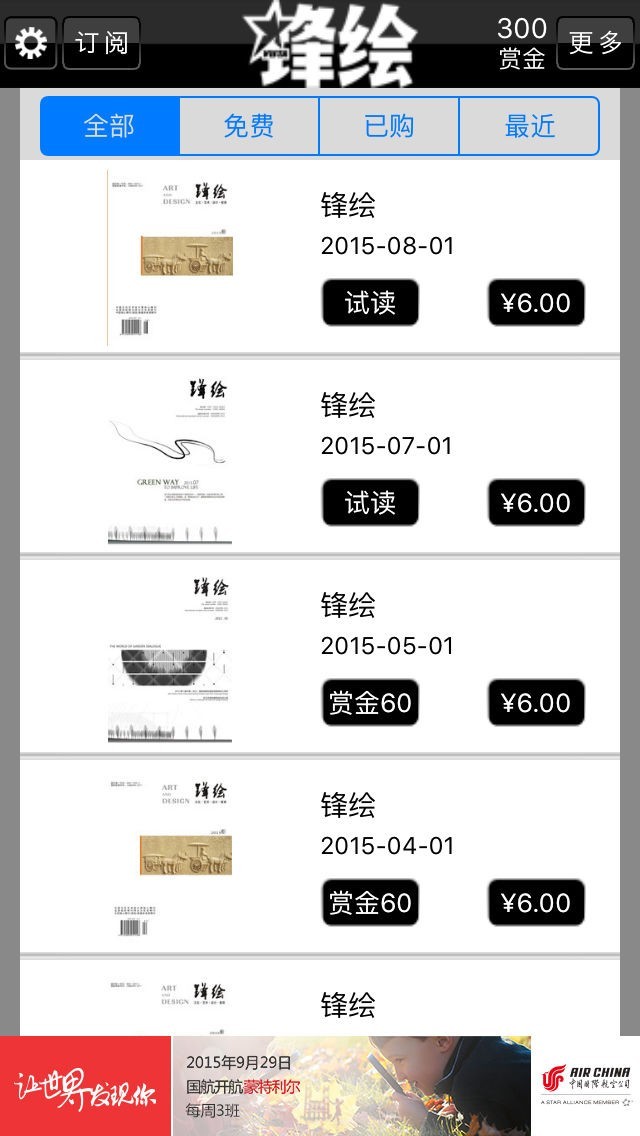The width and height of the screenshot is (640, 1136).
Task: Tap 试读 for the 2015-07-01 issue
Action: (x=370, y=503)
